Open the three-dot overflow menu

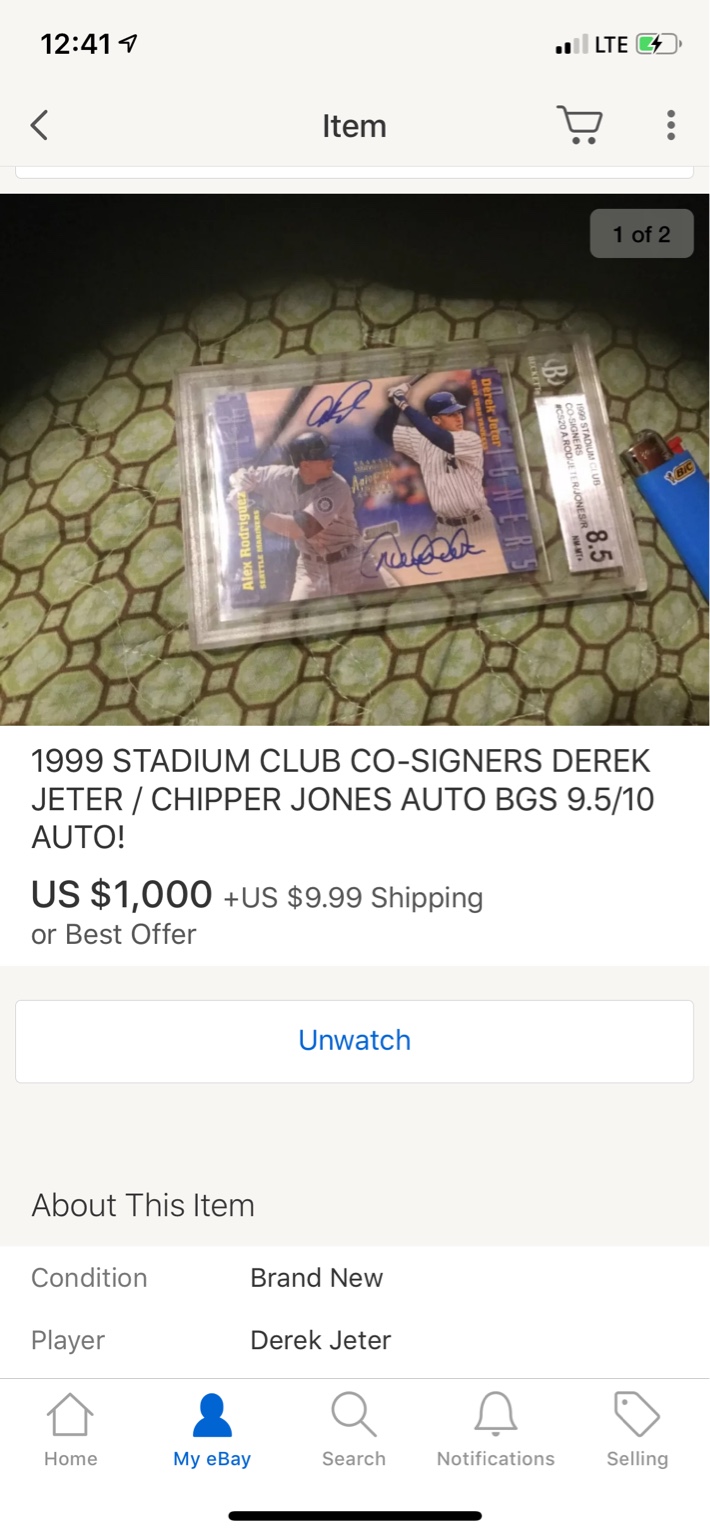pos(671,125)
